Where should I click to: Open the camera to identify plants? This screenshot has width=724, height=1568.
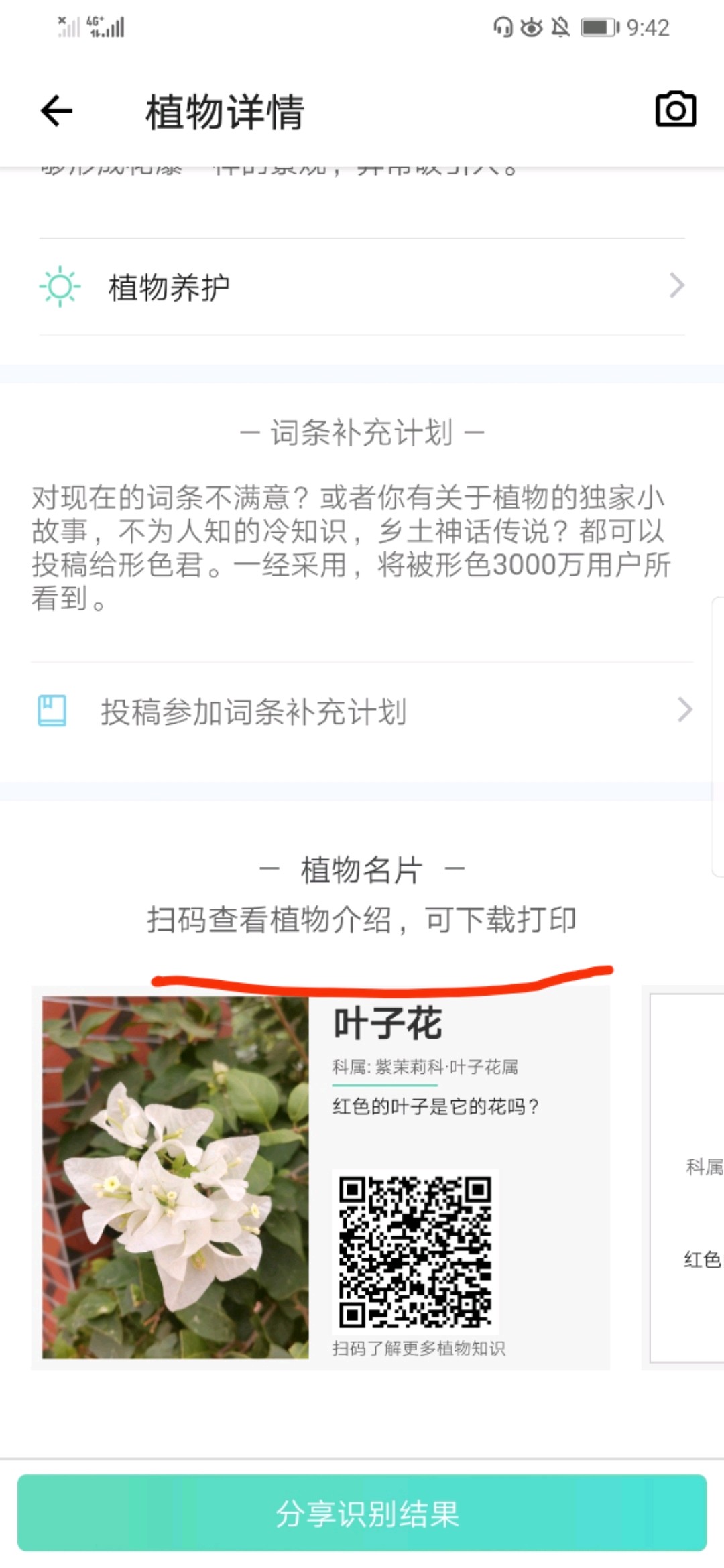(675, 109)
